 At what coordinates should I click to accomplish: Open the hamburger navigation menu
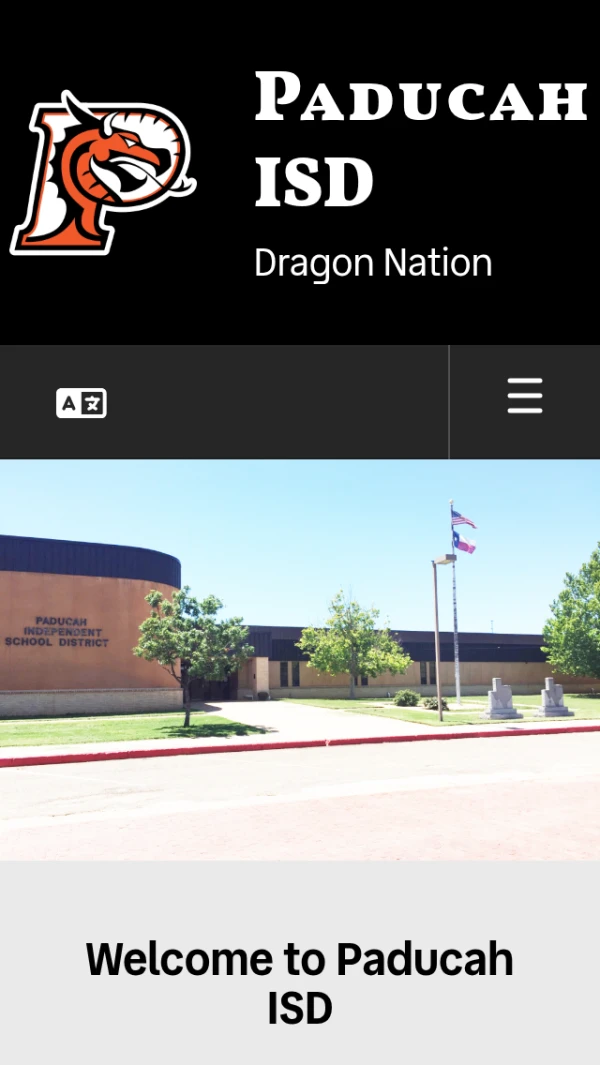[524, 397]
